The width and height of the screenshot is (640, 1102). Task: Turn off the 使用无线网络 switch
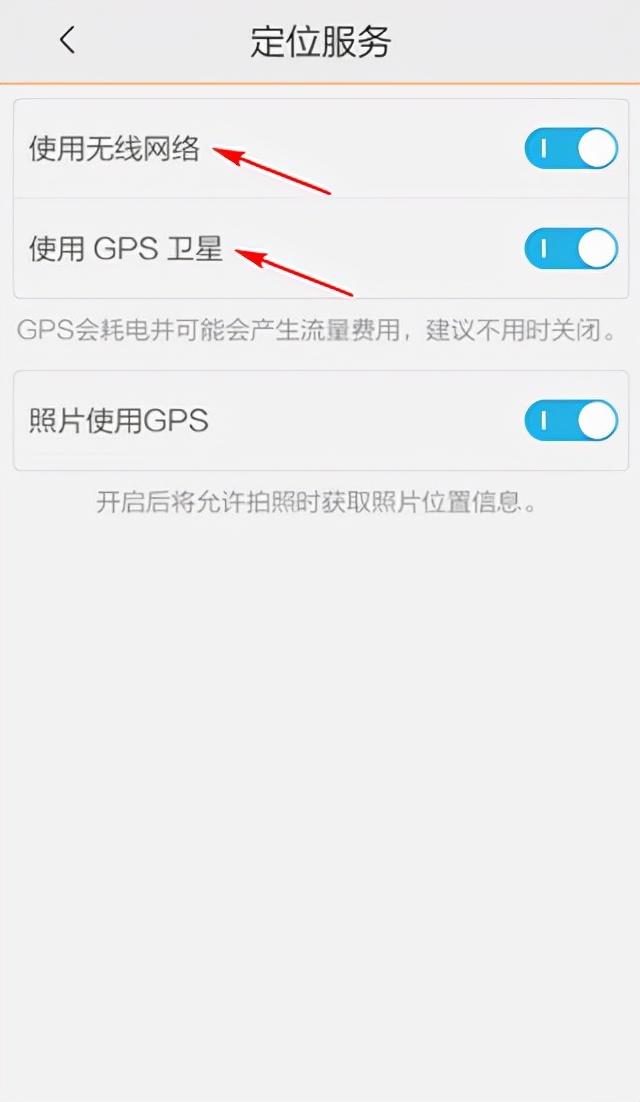(x=571, y=148)
